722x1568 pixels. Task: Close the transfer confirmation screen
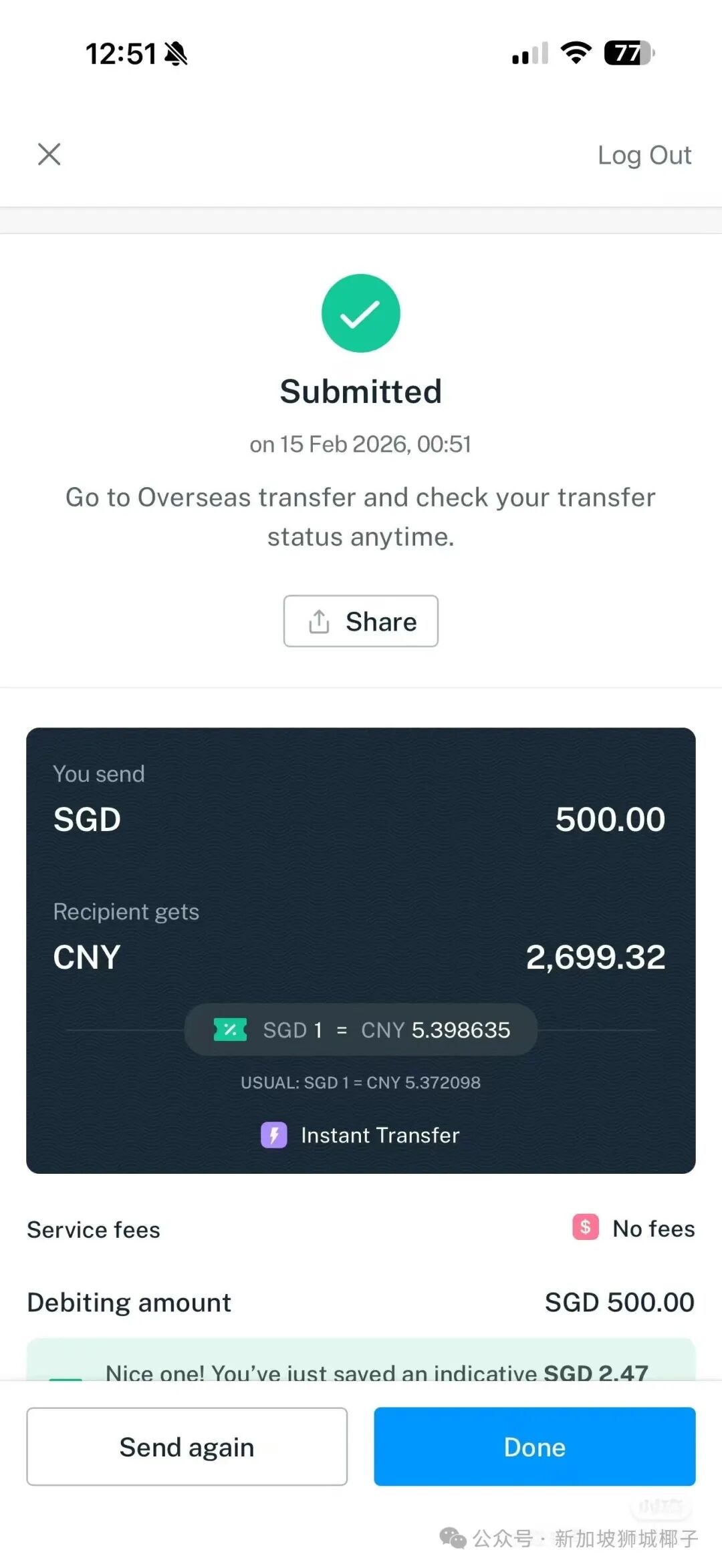click(x=49, y=154)
